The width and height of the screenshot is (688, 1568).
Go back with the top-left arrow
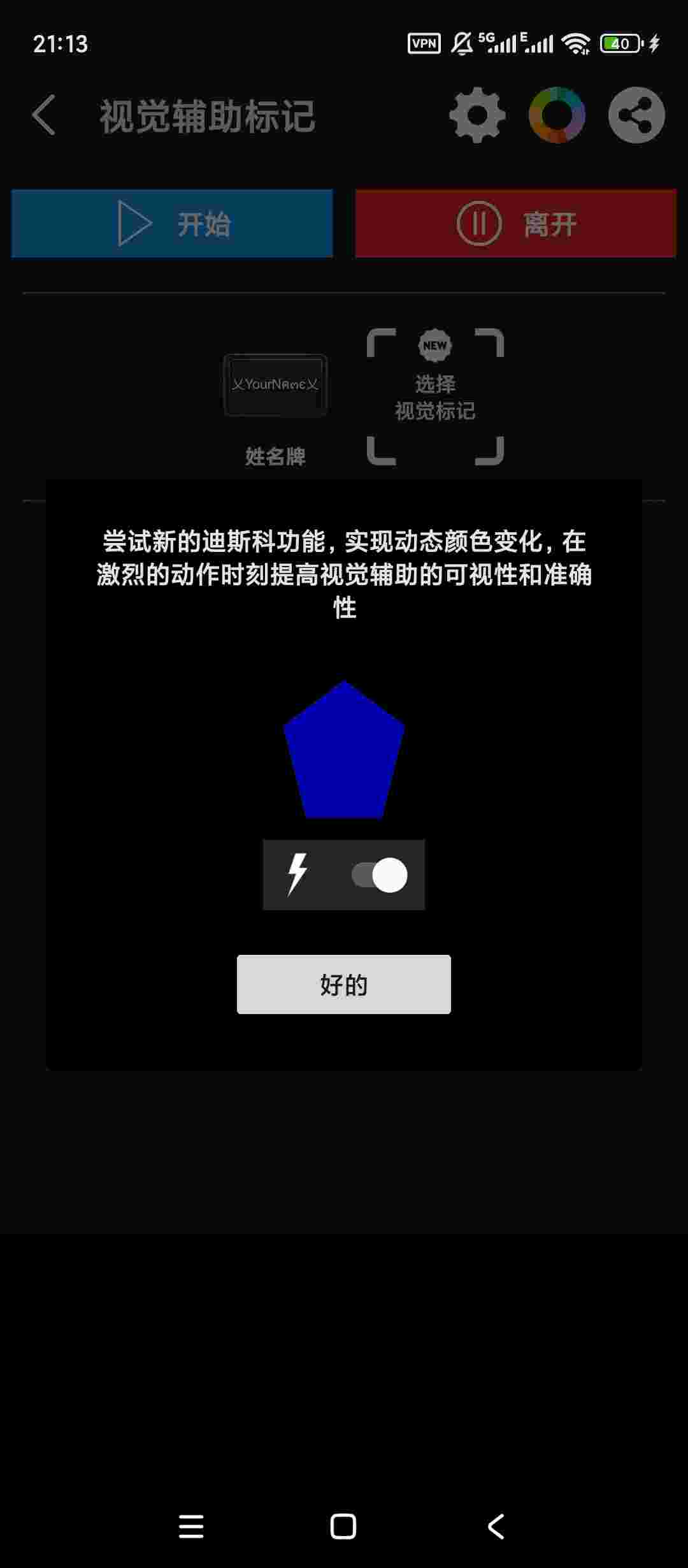tap(44, 115)
